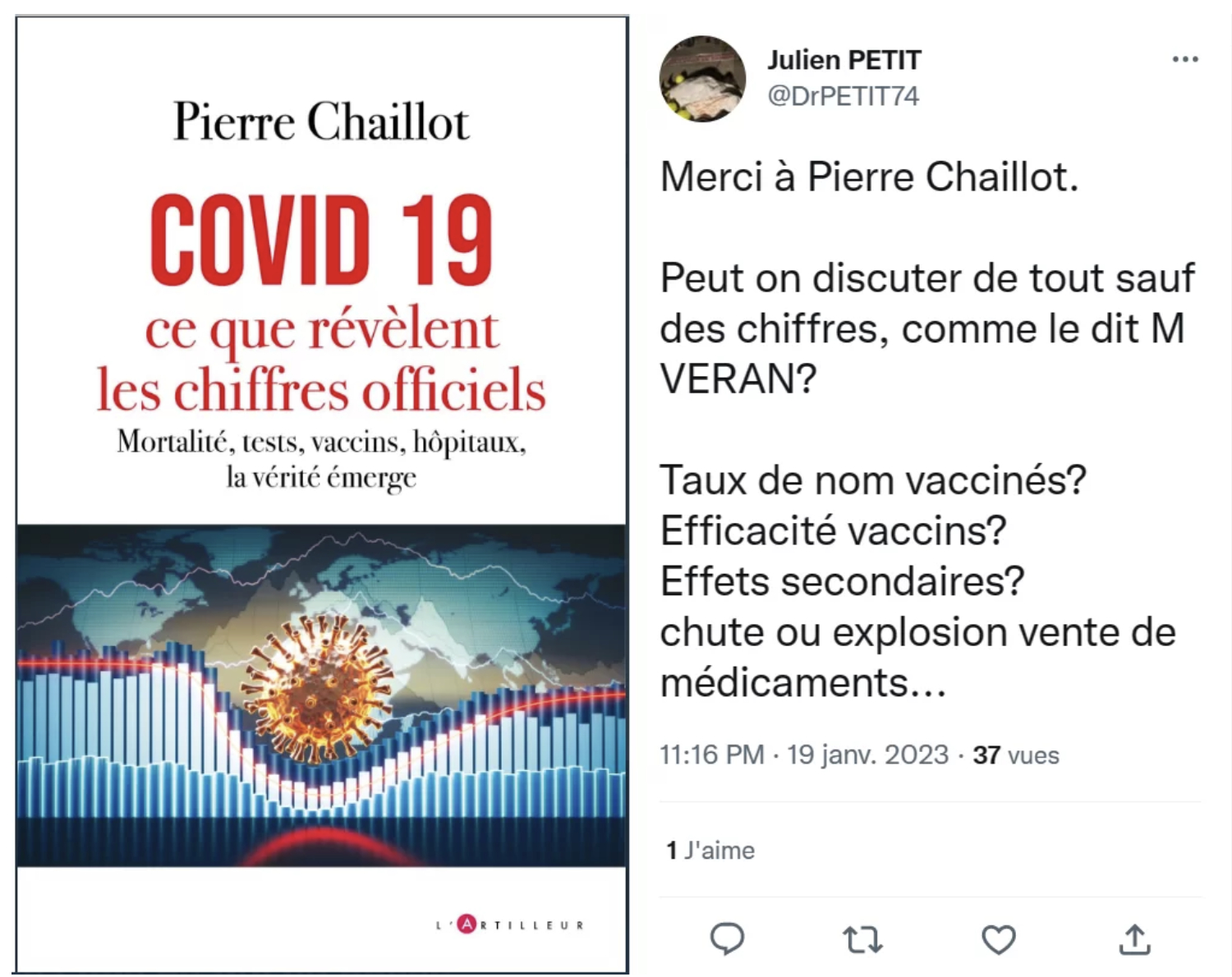
Task: View who liked via 1 J'aime
Action: pyautogui.click(x=710, y=851)
